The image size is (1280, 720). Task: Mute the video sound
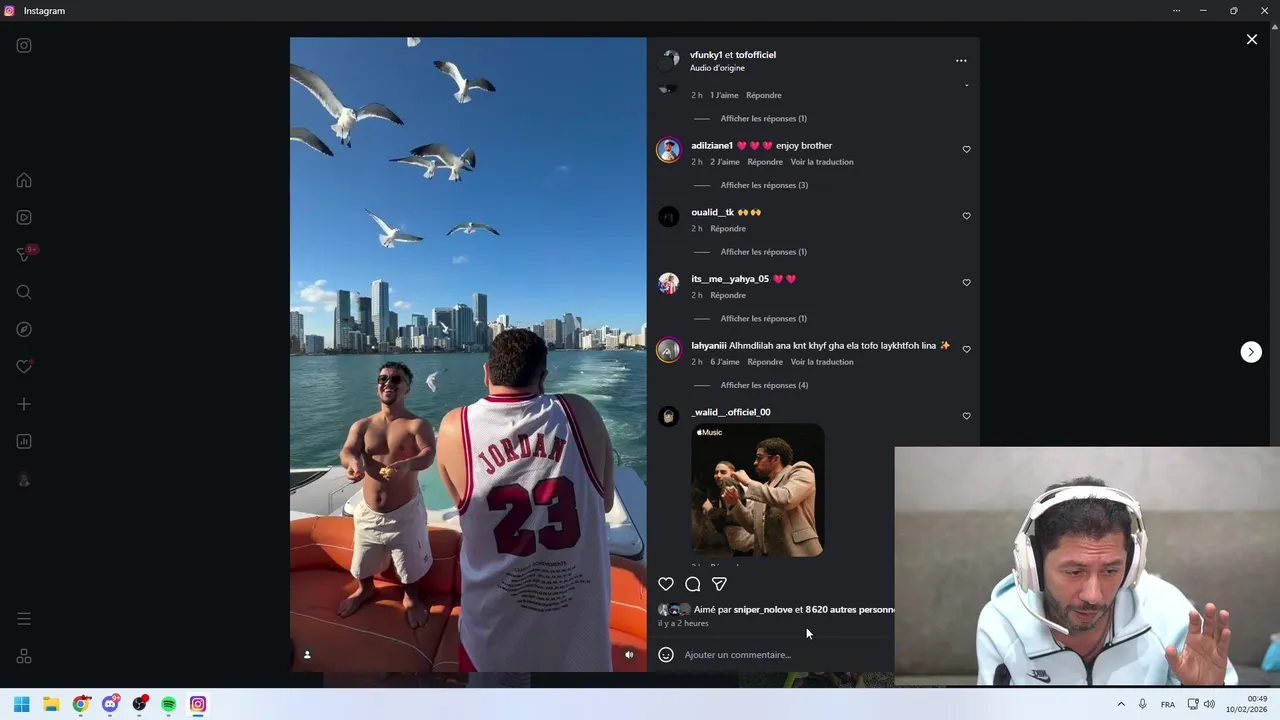[629, 655]
